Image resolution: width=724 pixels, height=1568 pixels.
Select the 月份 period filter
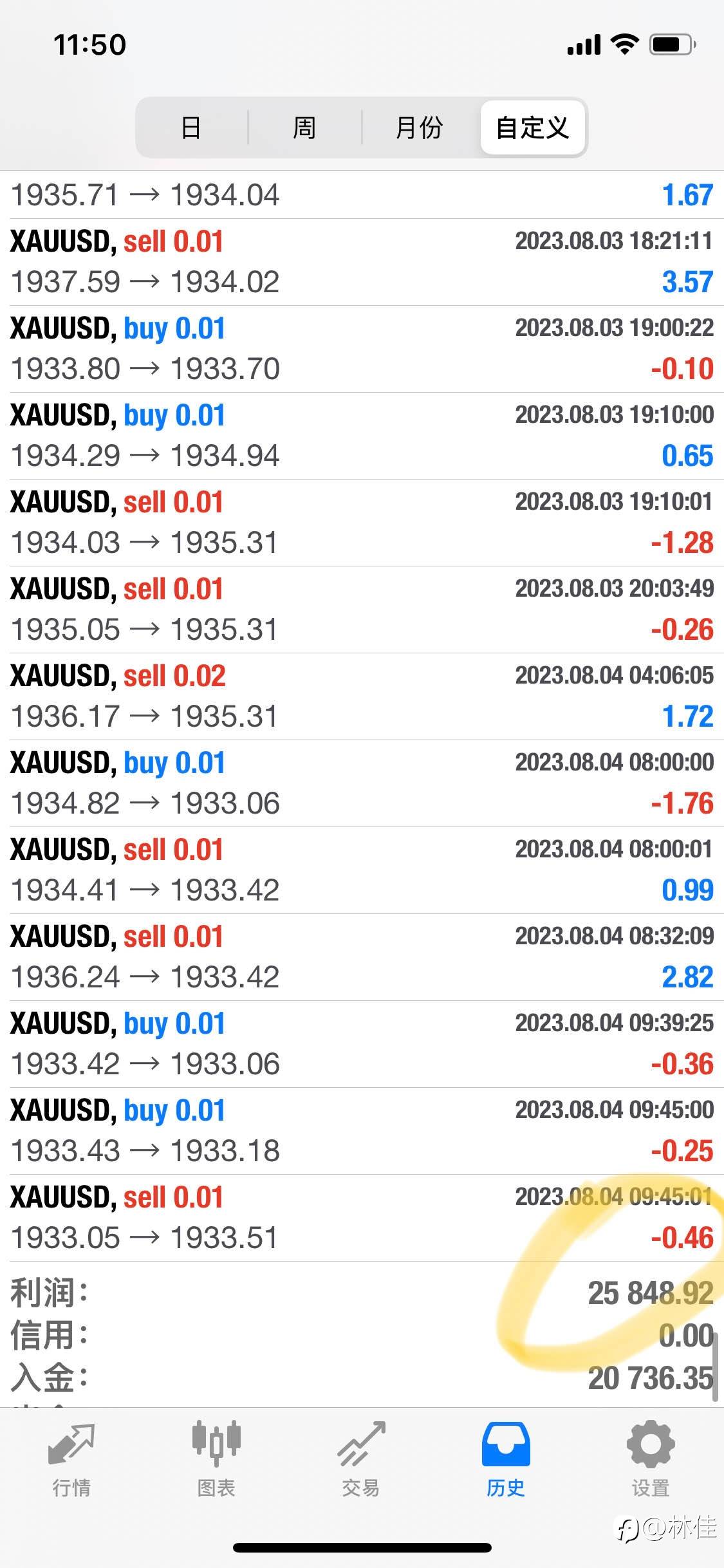point(419,127)
